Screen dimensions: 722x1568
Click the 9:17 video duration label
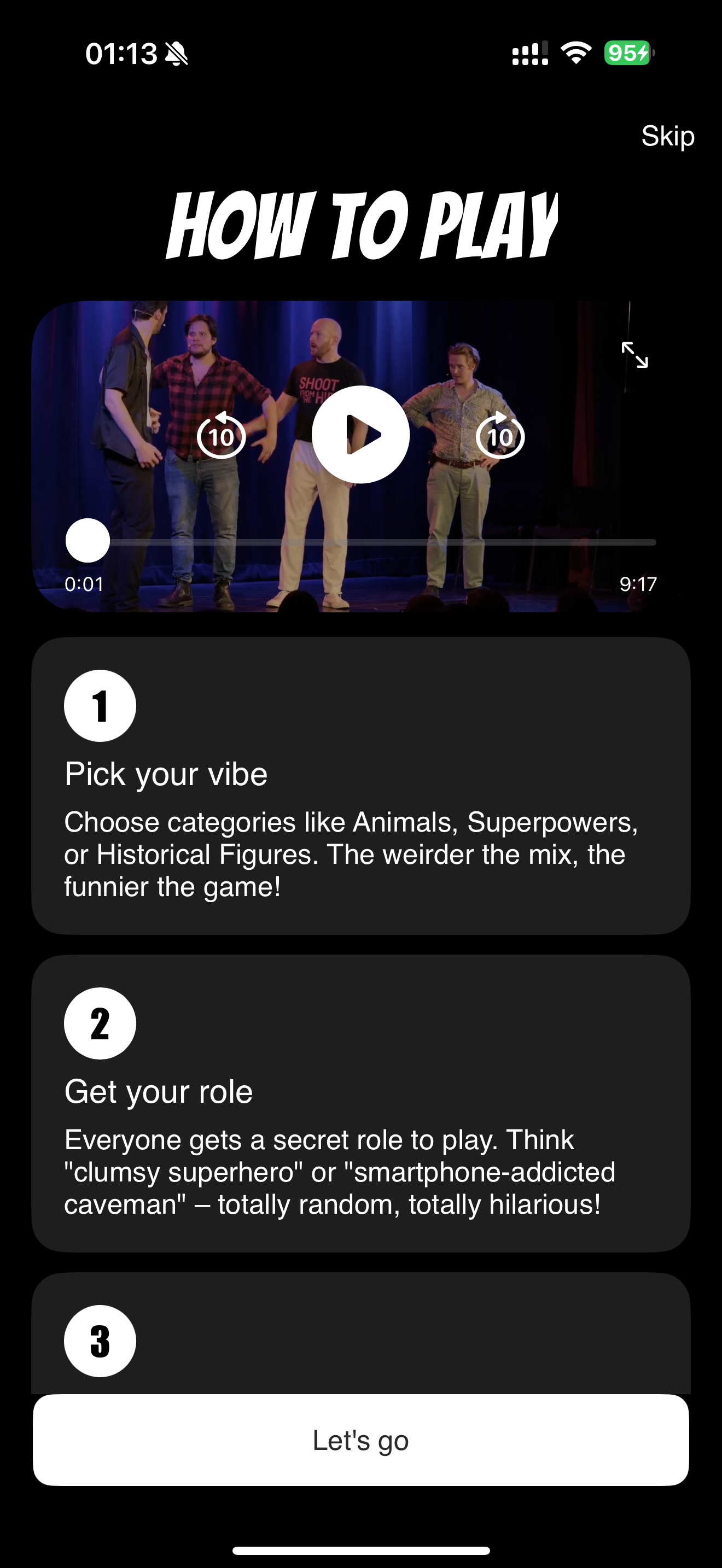pos(639,583)
